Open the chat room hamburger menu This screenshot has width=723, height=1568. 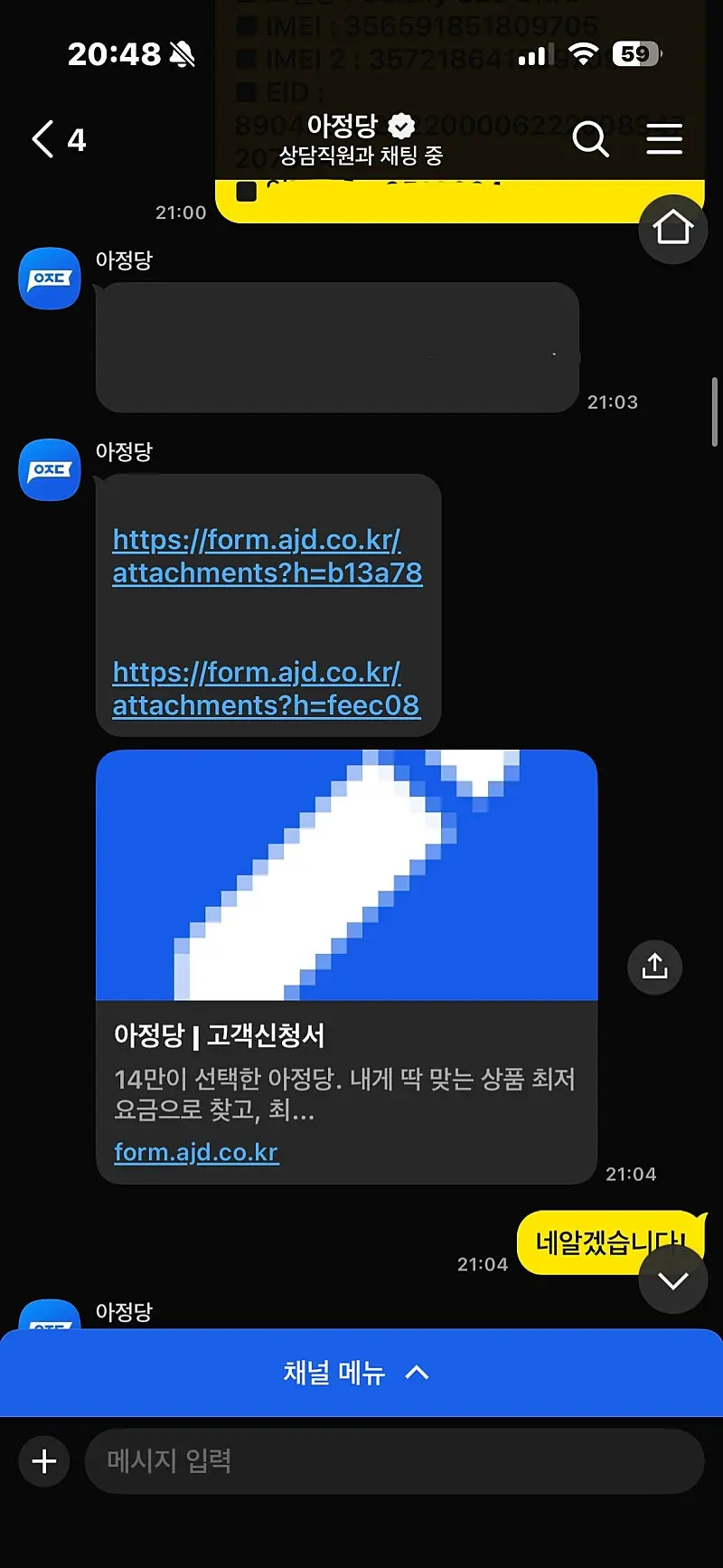click(x=664, y=139)
